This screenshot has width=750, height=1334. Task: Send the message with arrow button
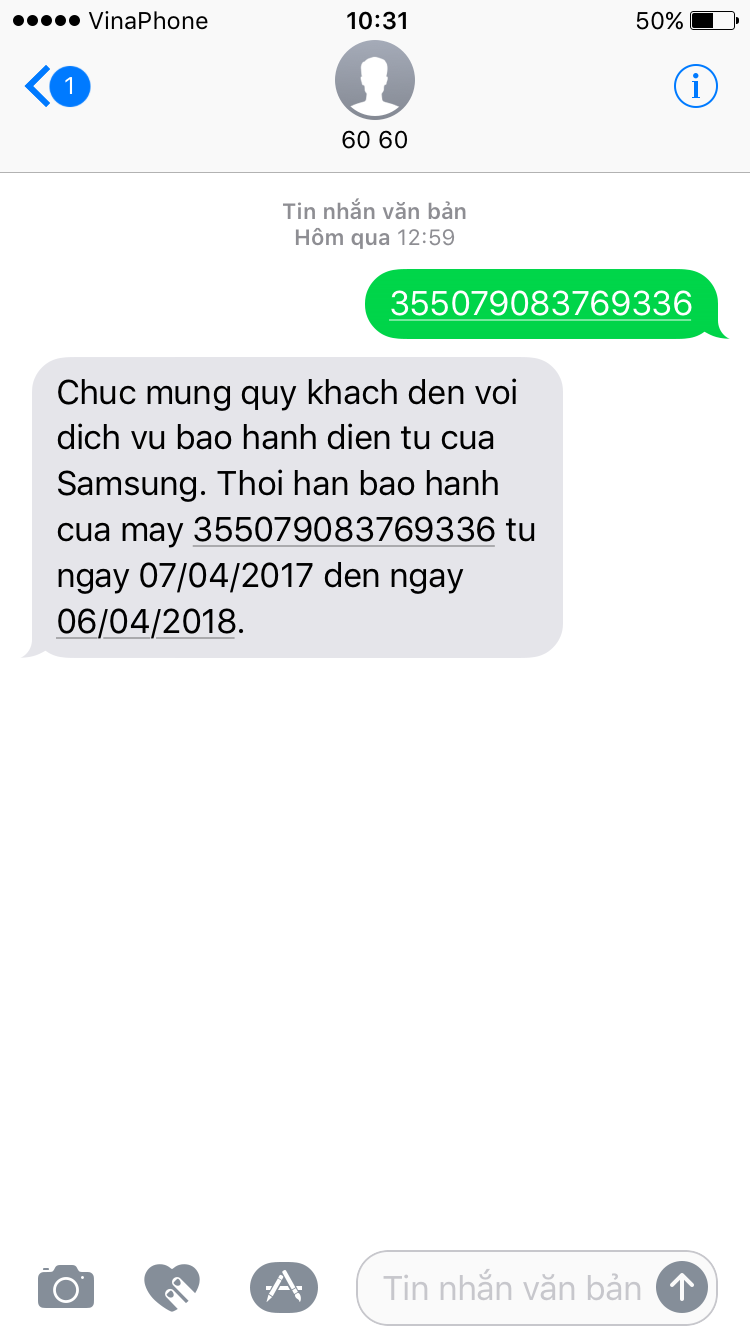pyautogui.click(x=682, y=1287)
